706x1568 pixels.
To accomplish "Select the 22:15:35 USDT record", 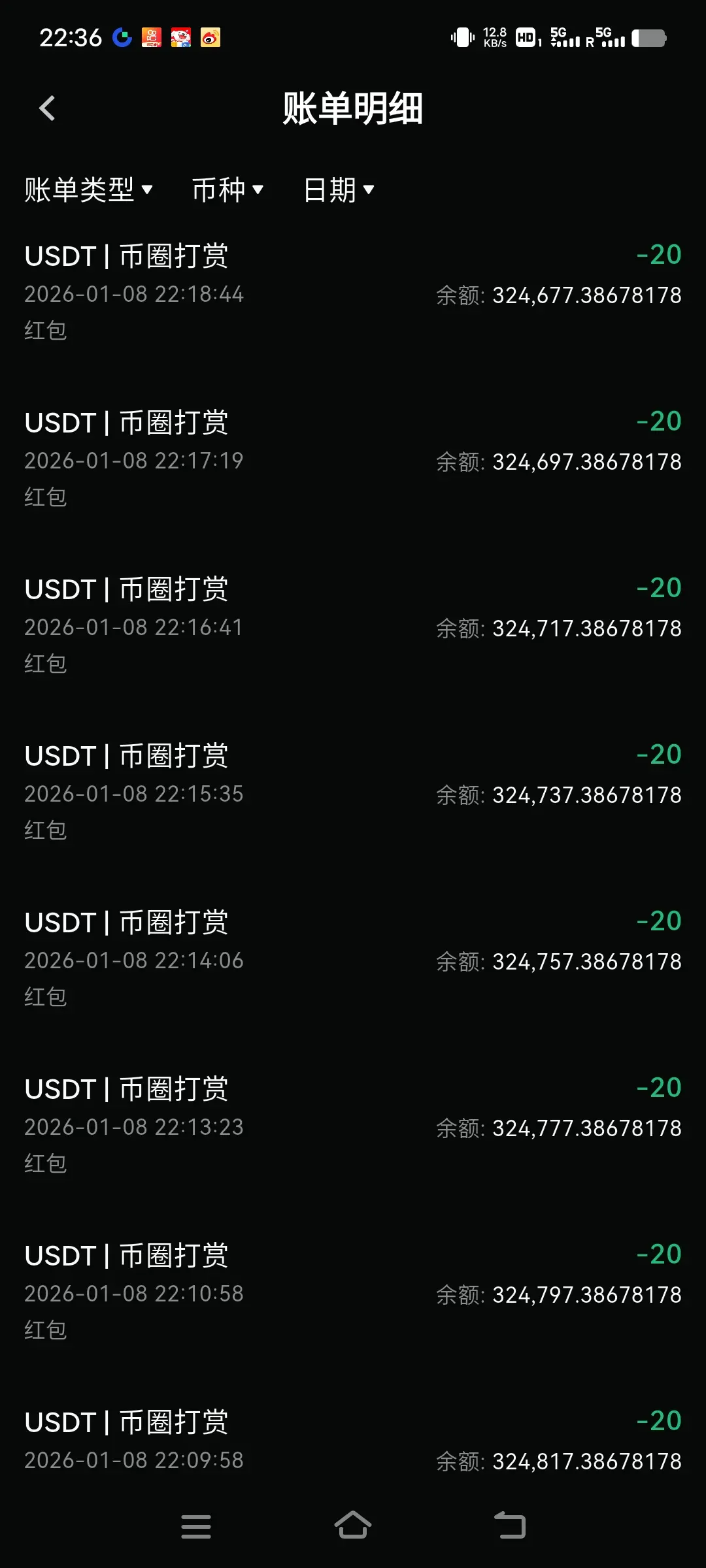I will click(x=353, y=792).
